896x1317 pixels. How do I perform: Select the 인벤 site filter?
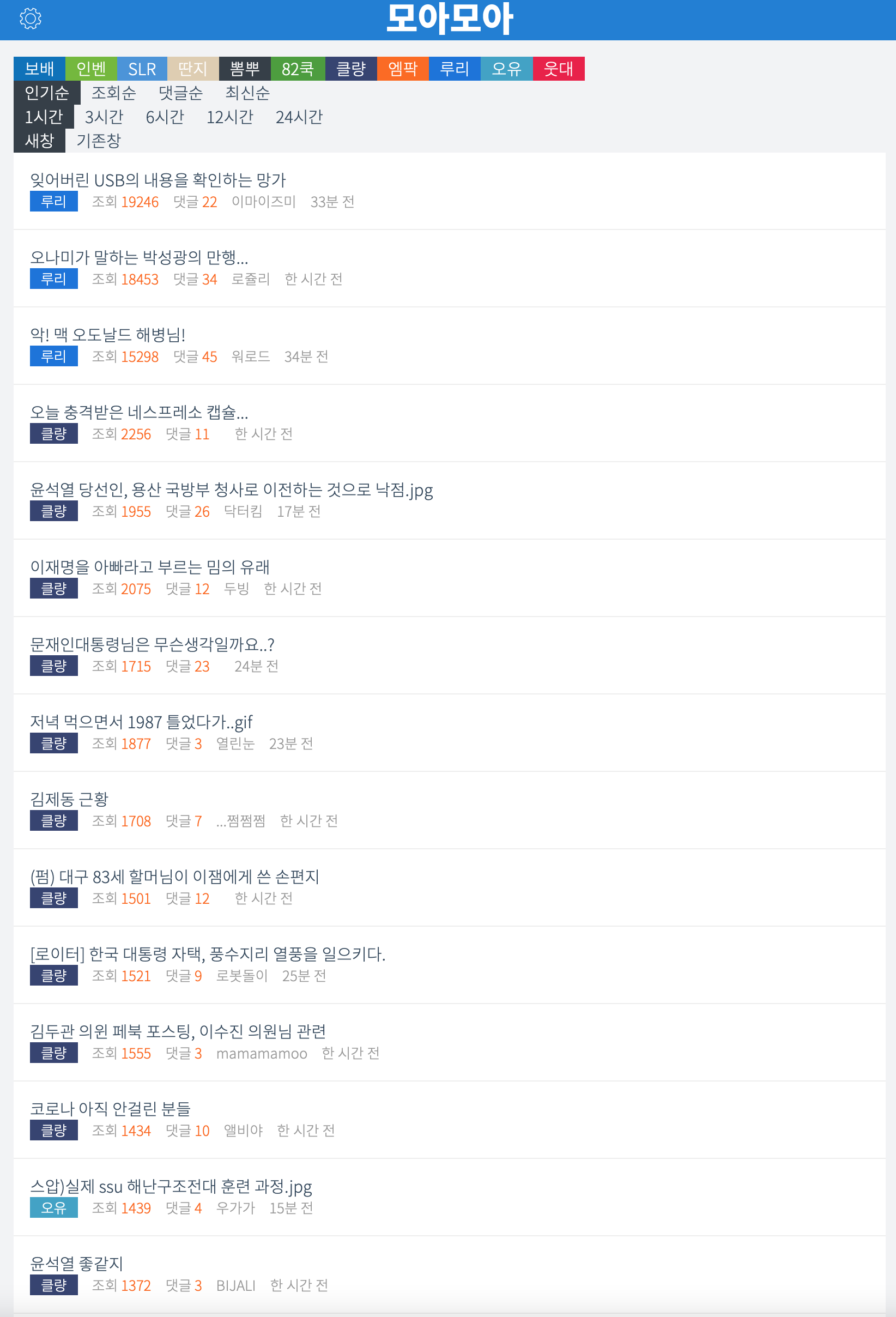pos(90,69)
